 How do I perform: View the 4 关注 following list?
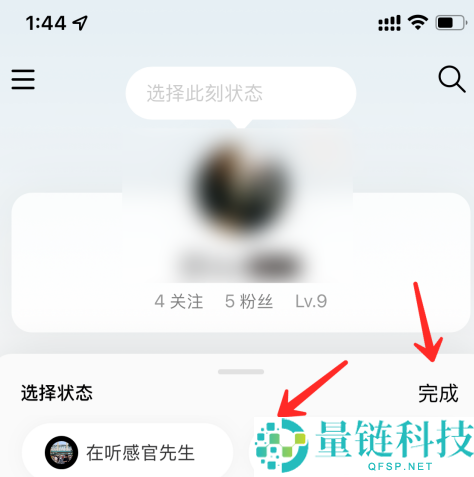point(179,301)
